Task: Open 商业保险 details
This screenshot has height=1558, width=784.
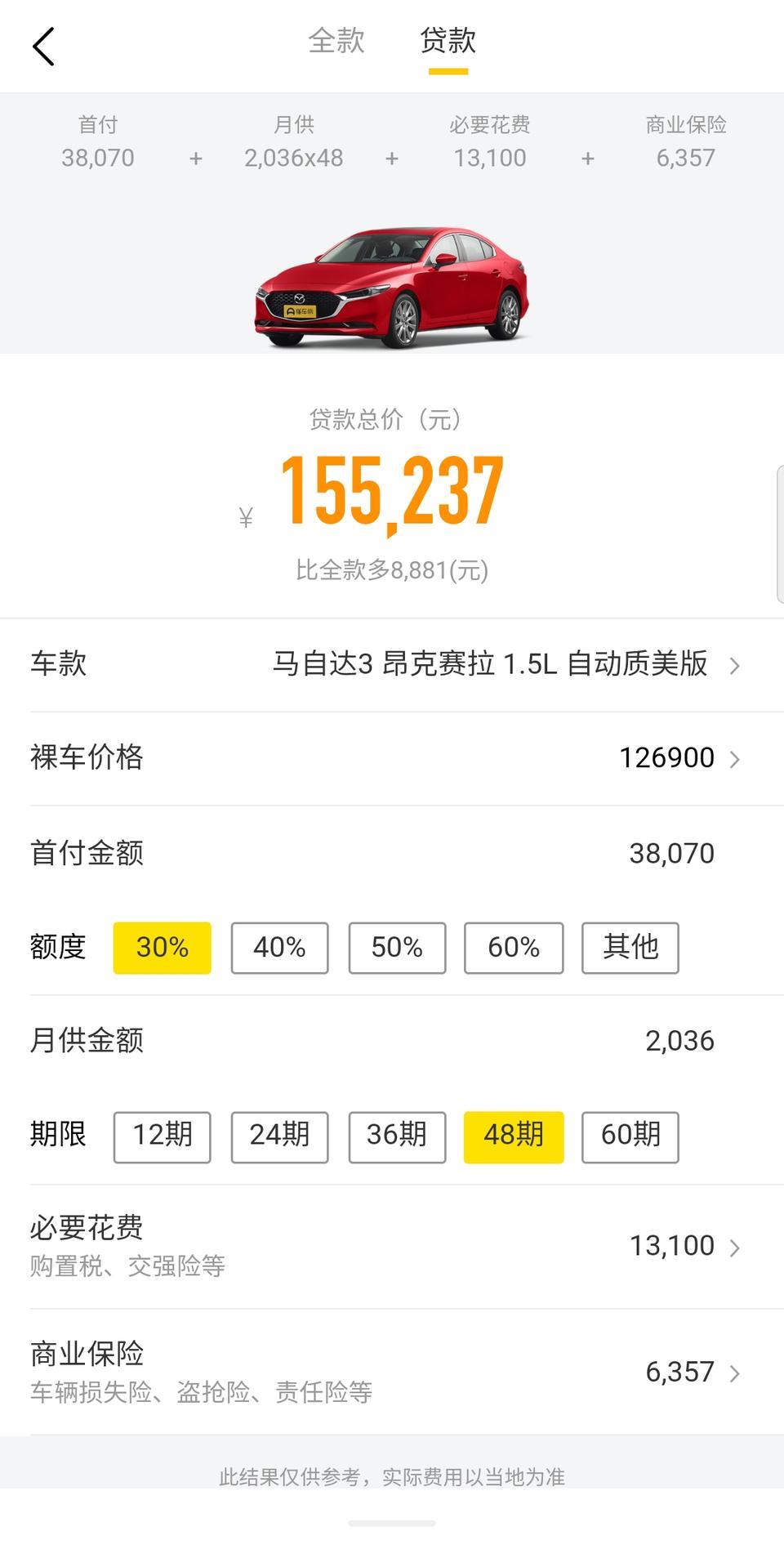Action: [x=392, y=1373]
